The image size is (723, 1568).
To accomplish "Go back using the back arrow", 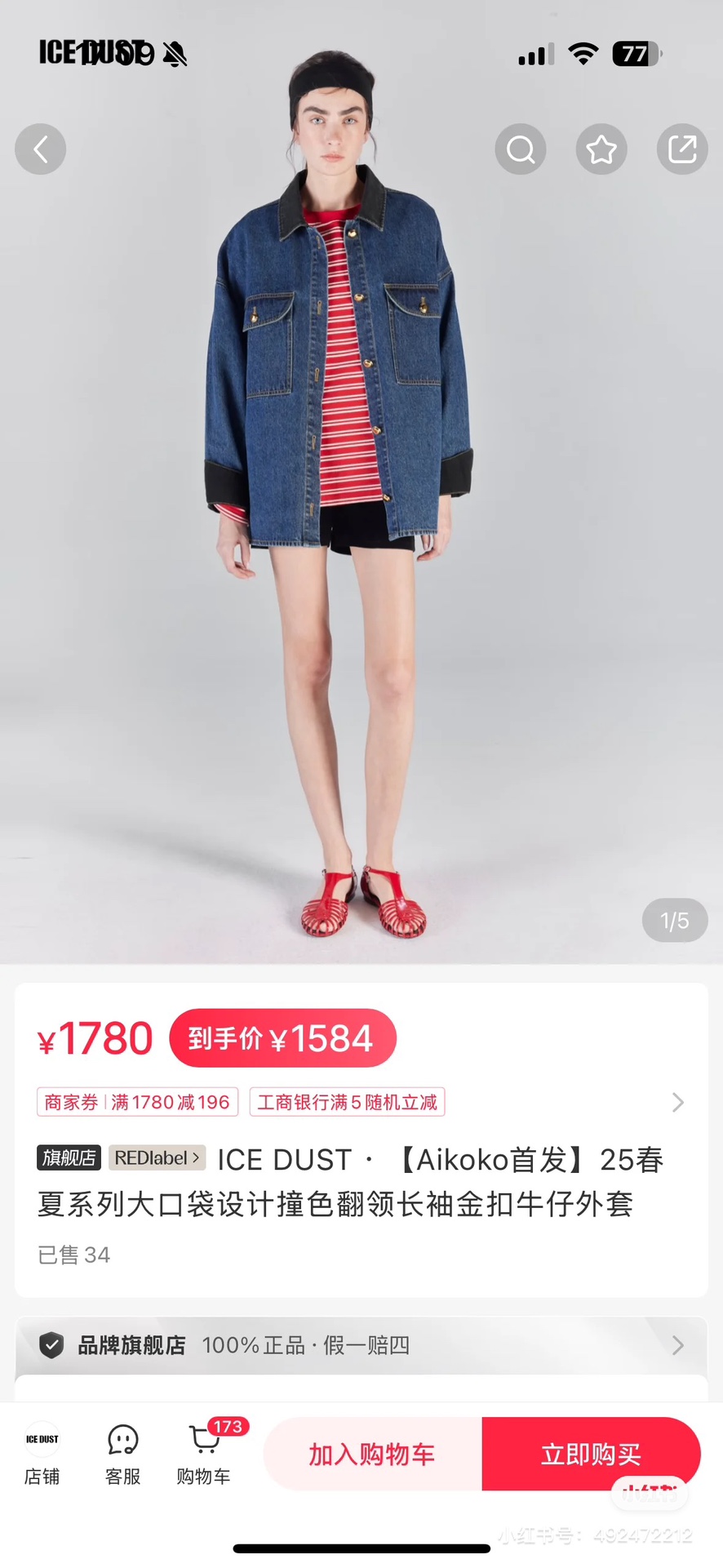I will [40, 149].
